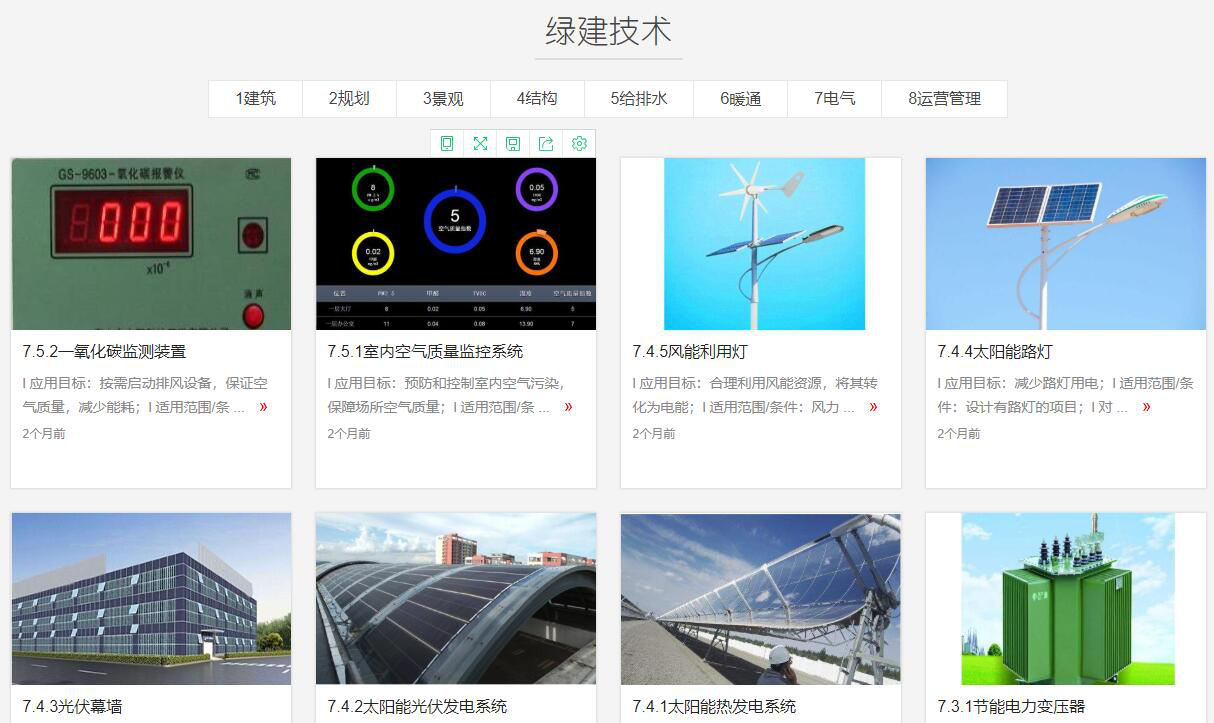Screen dimensions: 1214x723
Task: View the 7.4.2太阳能光伏发电系统 card
Action: pos(417,706)
